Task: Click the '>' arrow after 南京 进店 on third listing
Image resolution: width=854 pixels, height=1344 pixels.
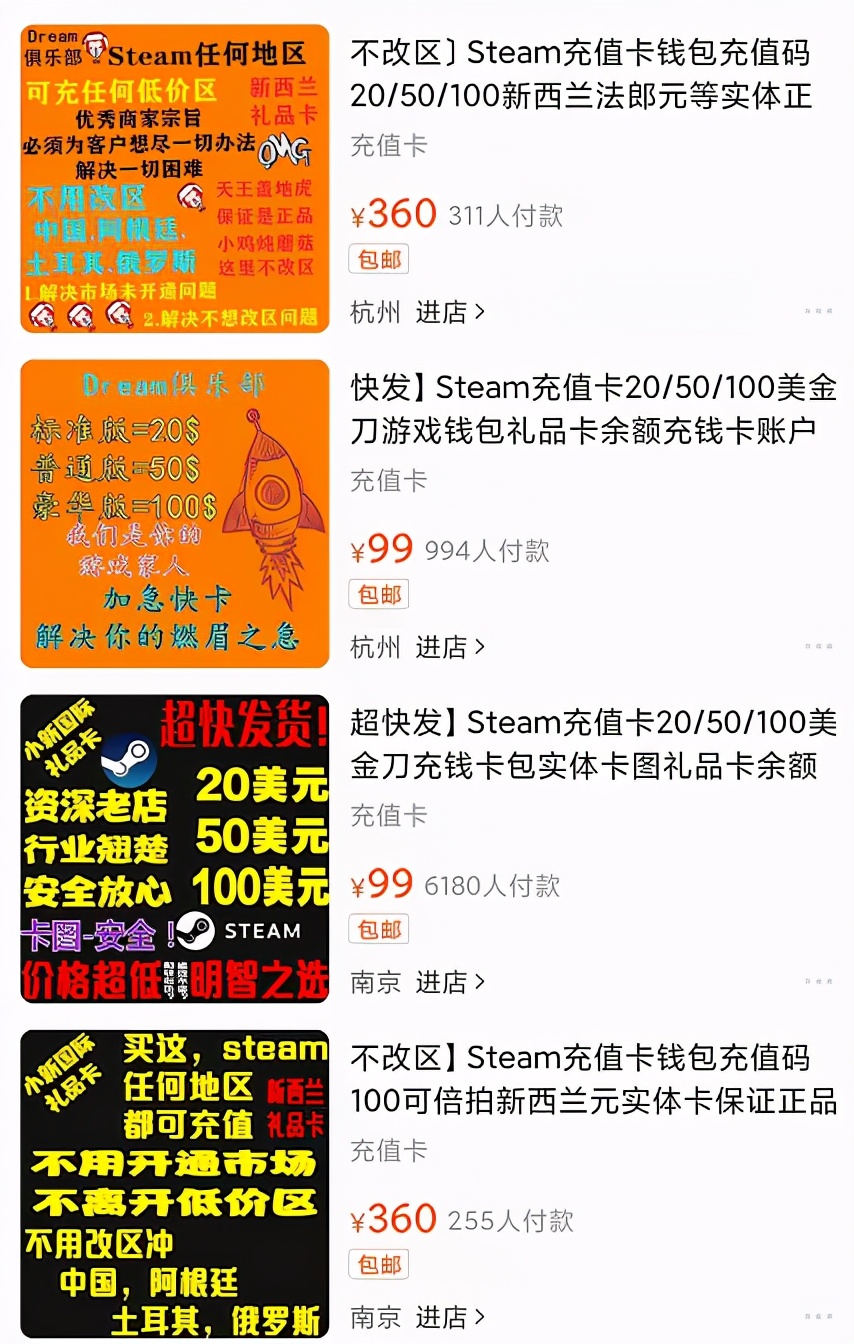Action: point(478,983)
